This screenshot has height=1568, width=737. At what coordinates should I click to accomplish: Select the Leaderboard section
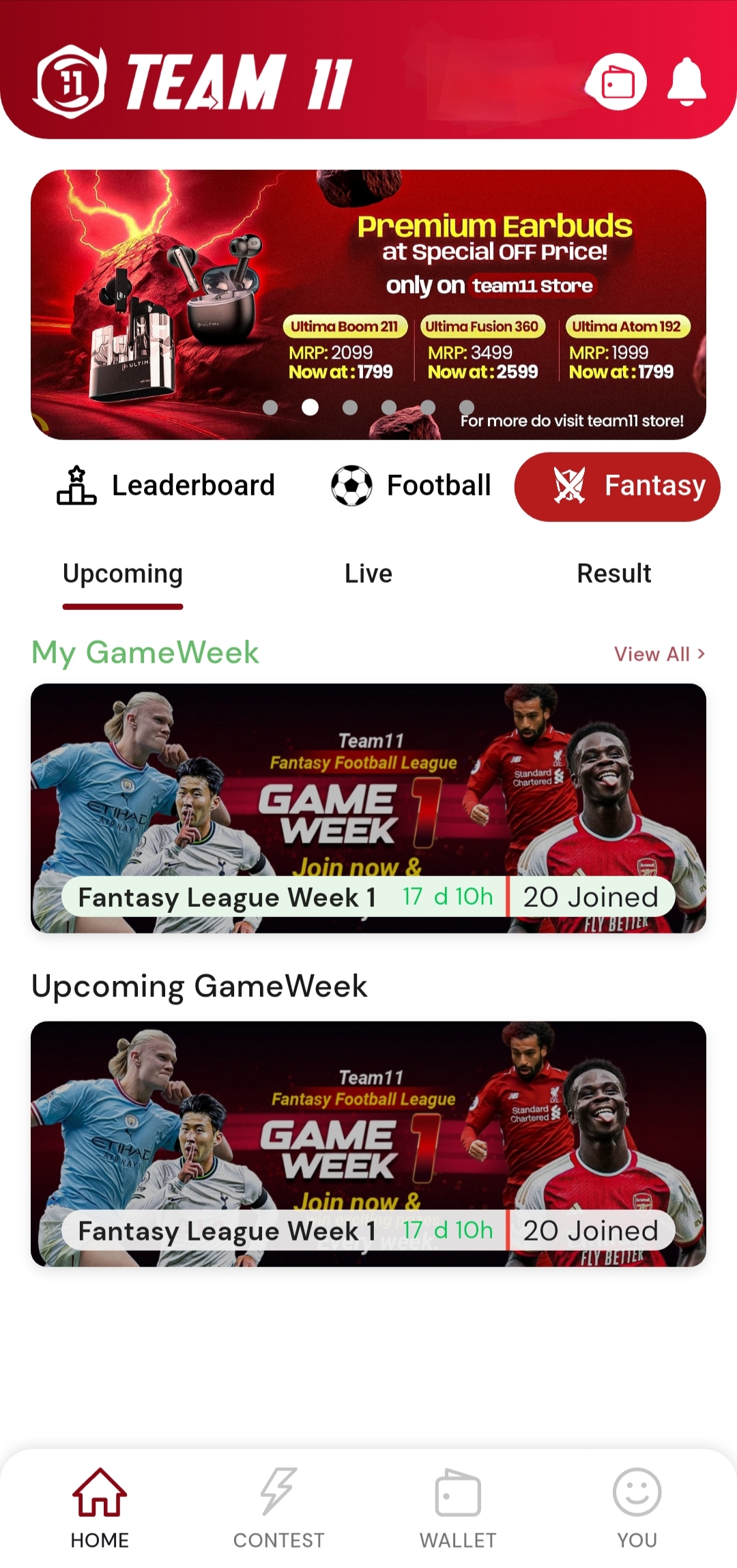click(x=166, y=486)
